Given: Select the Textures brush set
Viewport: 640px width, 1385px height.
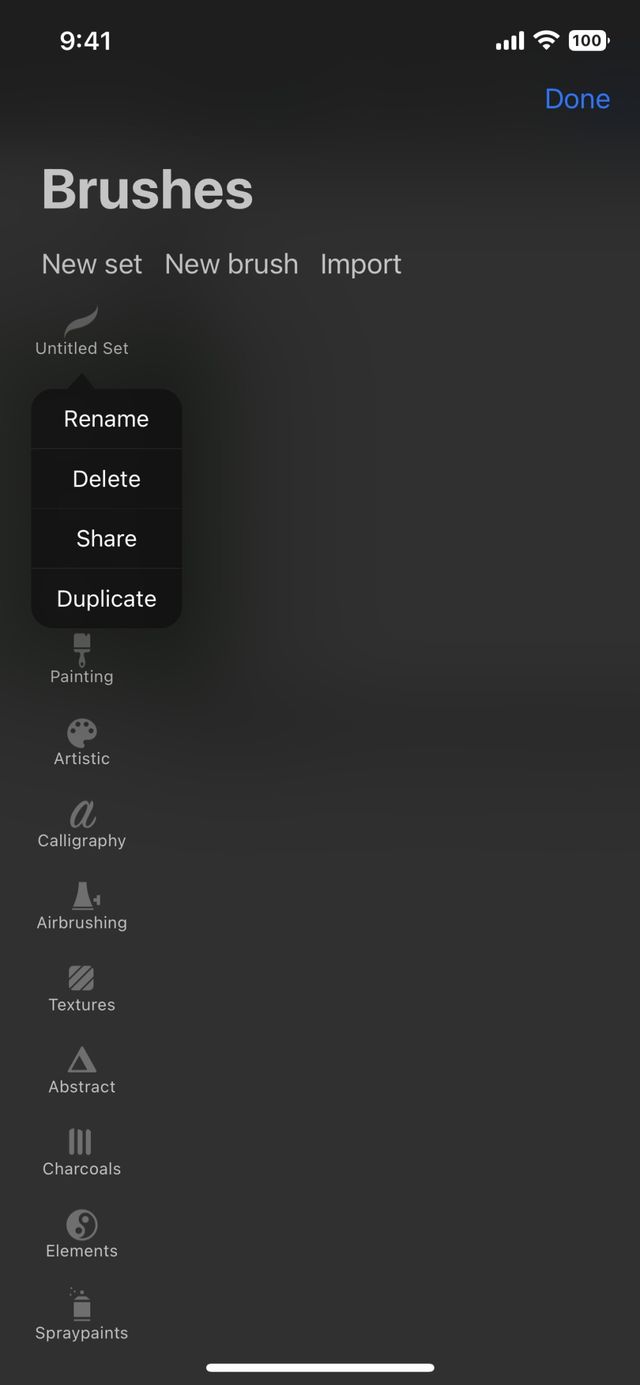Looking at the screenshot, I should click(82, 988).
